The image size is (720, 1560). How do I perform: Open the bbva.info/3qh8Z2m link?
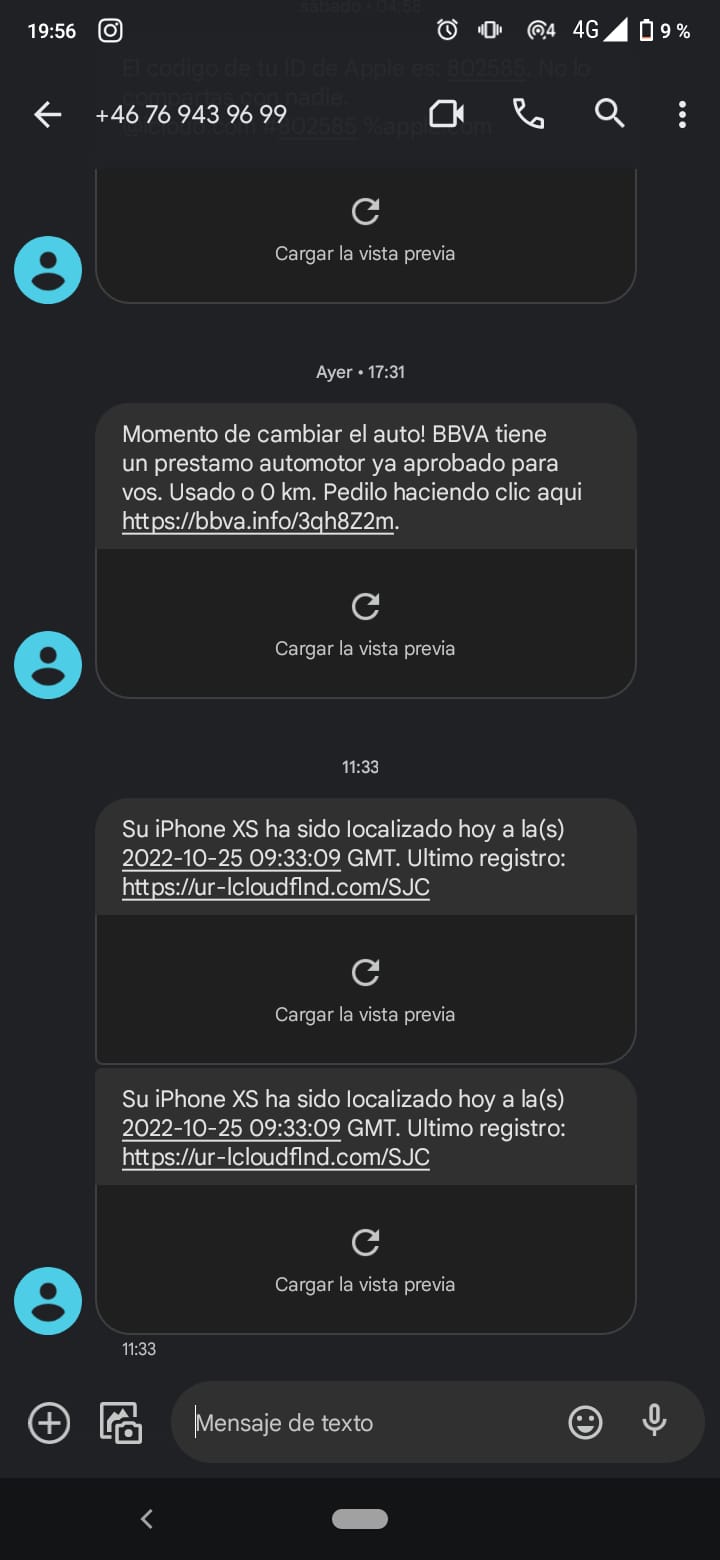click(258, 521)
